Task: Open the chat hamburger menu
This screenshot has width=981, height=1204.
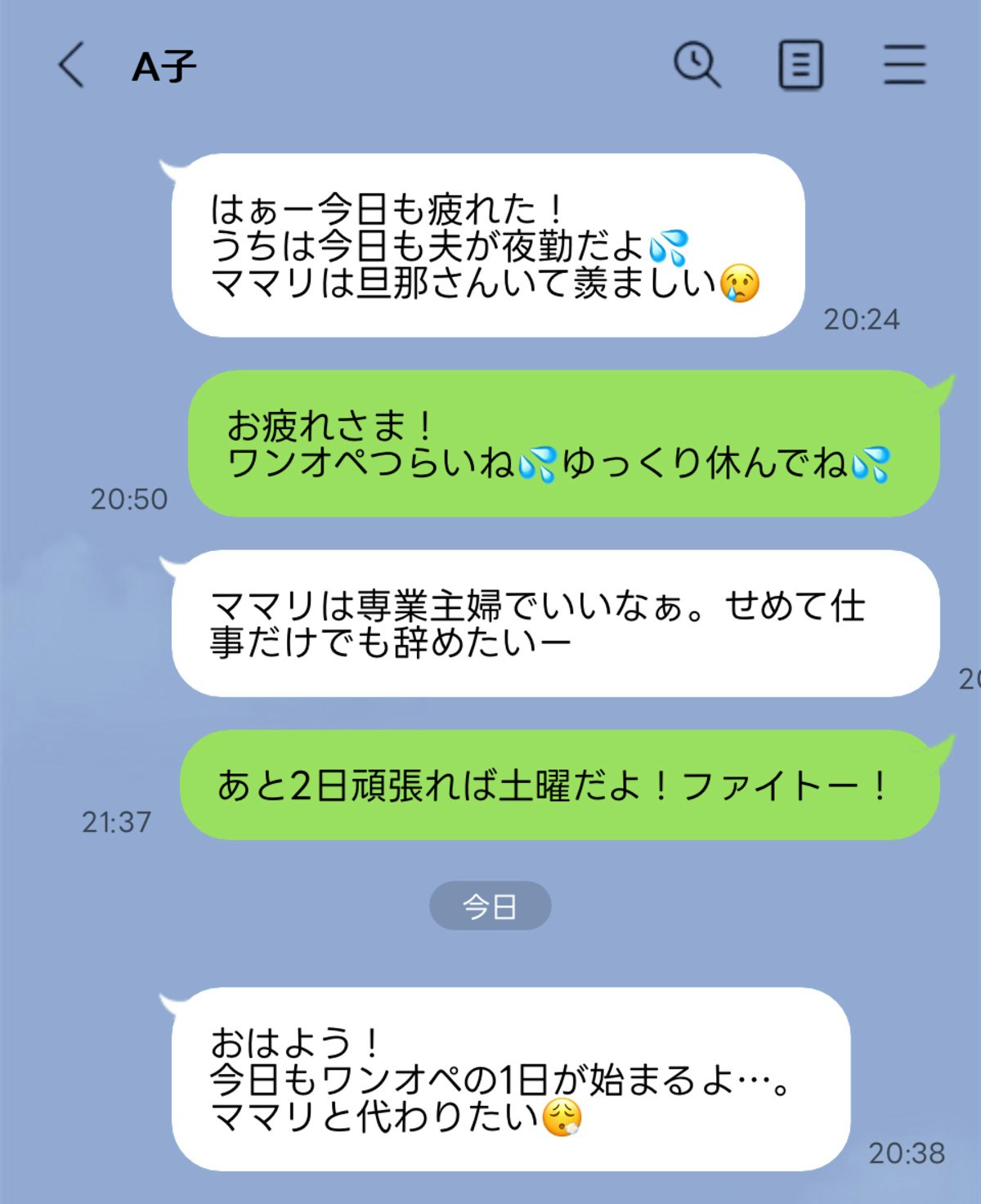Action: (x=904, y=65)
